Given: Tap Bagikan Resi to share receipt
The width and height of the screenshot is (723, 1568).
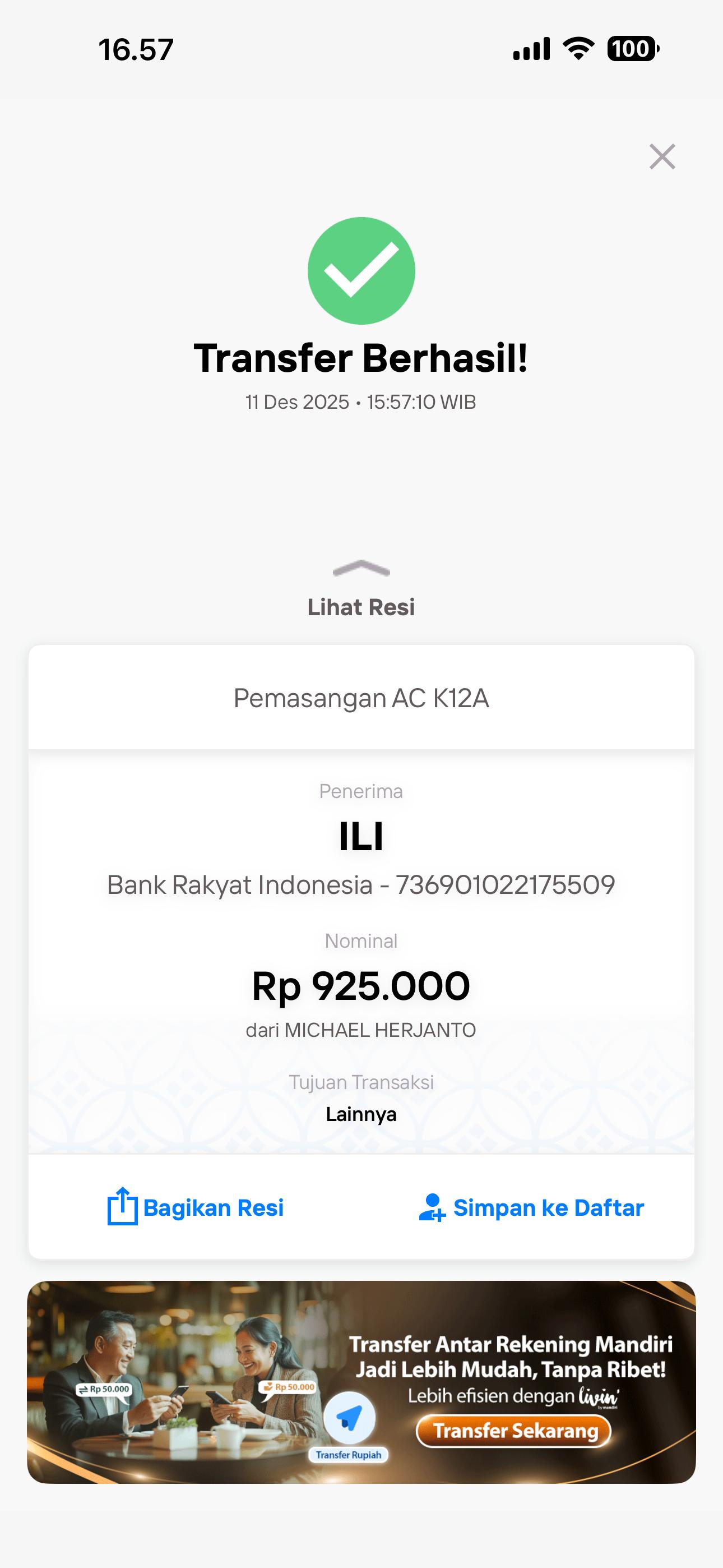Looking at the screenshot, I should (196, 1207).
